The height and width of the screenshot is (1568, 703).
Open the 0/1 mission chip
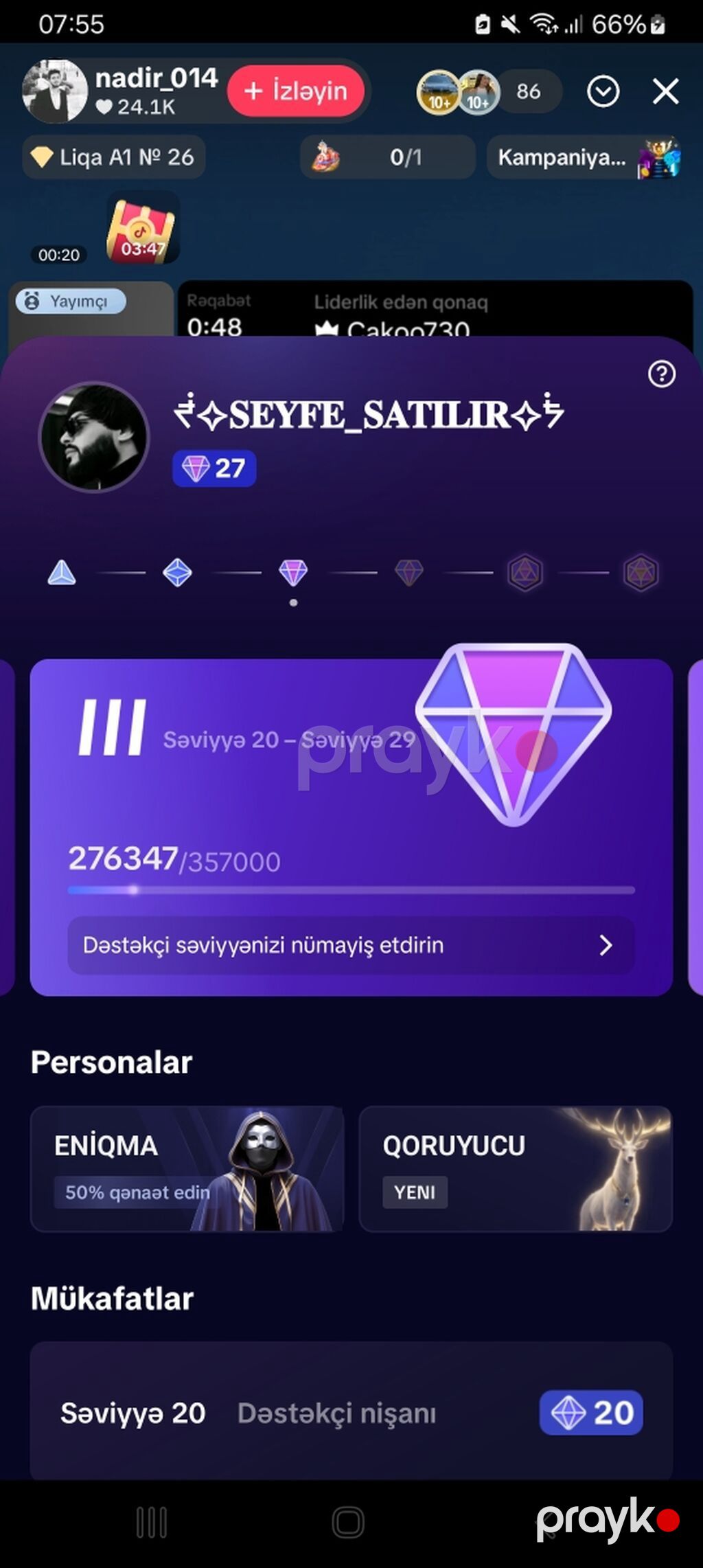pos(388,157)
